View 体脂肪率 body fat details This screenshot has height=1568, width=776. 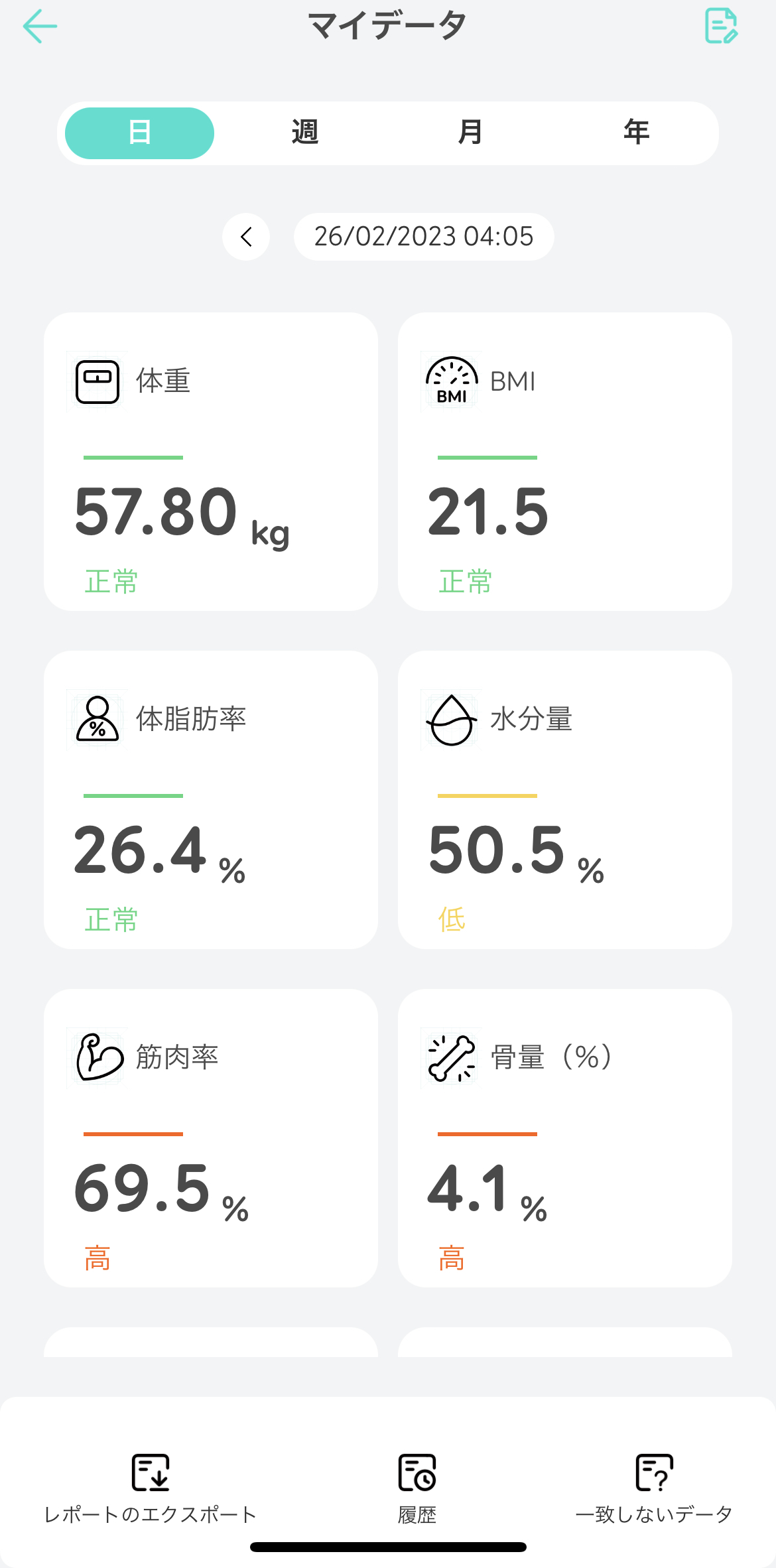click(211, 800)
